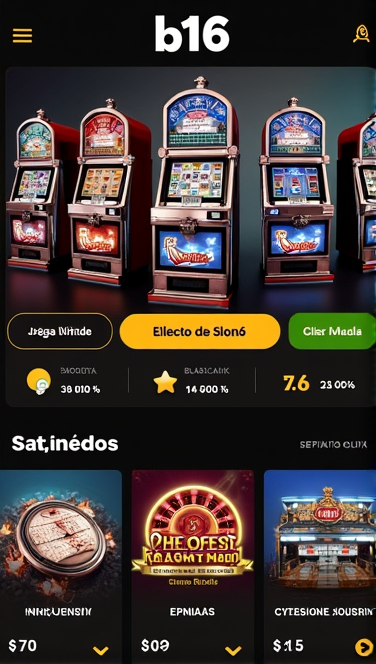Image resolution: width=376 pixels, height=664 pixels.
Task: Expand the chevron on the $09 card
Action: (233, 650)
